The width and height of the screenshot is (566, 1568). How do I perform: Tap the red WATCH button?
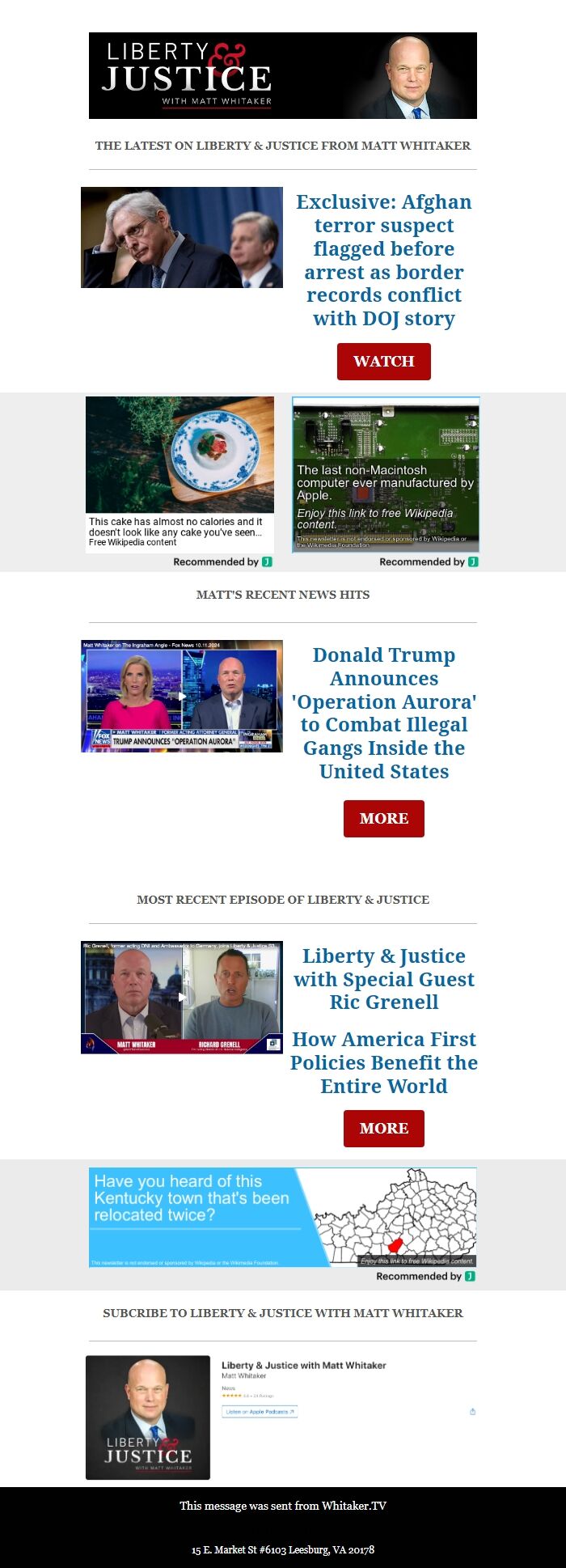[383, 362]
